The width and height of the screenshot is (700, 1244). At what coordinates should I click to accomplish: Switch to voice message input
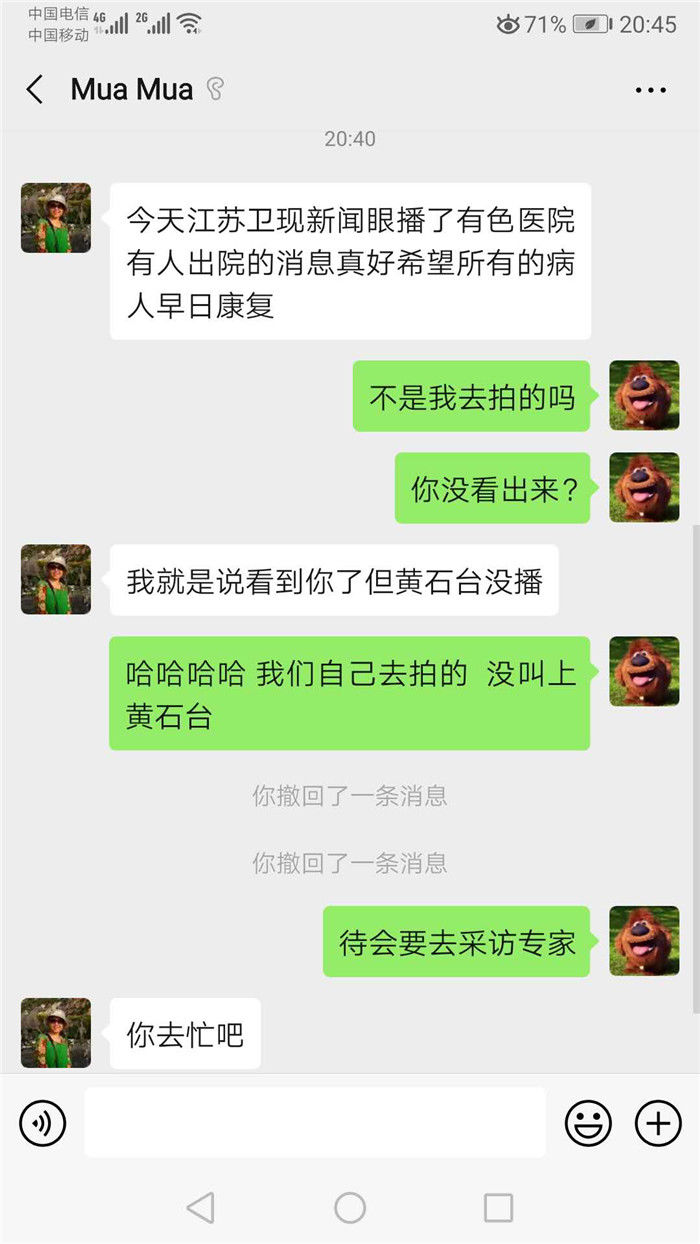[x=43, y=1123]
